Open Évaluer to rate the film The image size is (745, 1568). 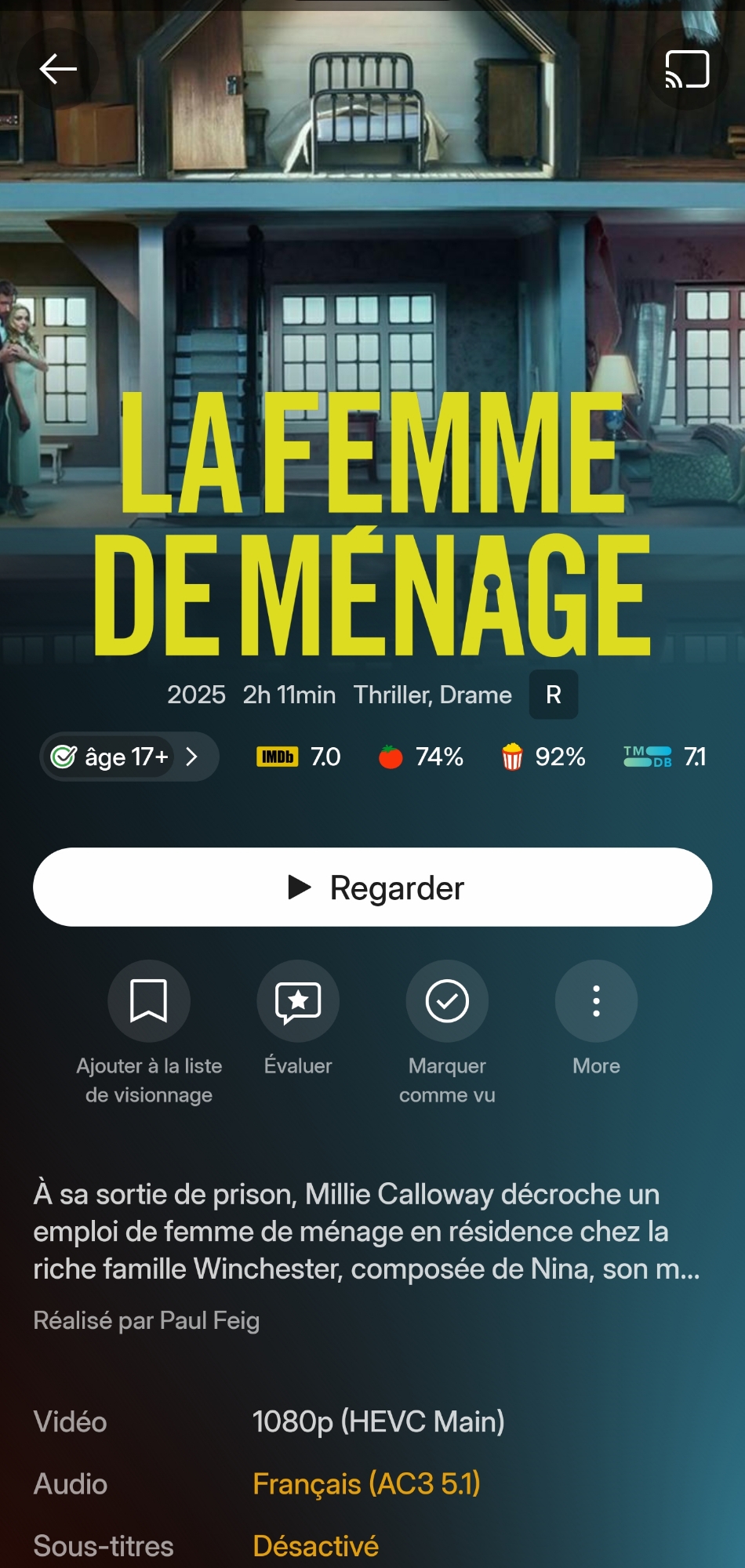tap(298, 1001)
